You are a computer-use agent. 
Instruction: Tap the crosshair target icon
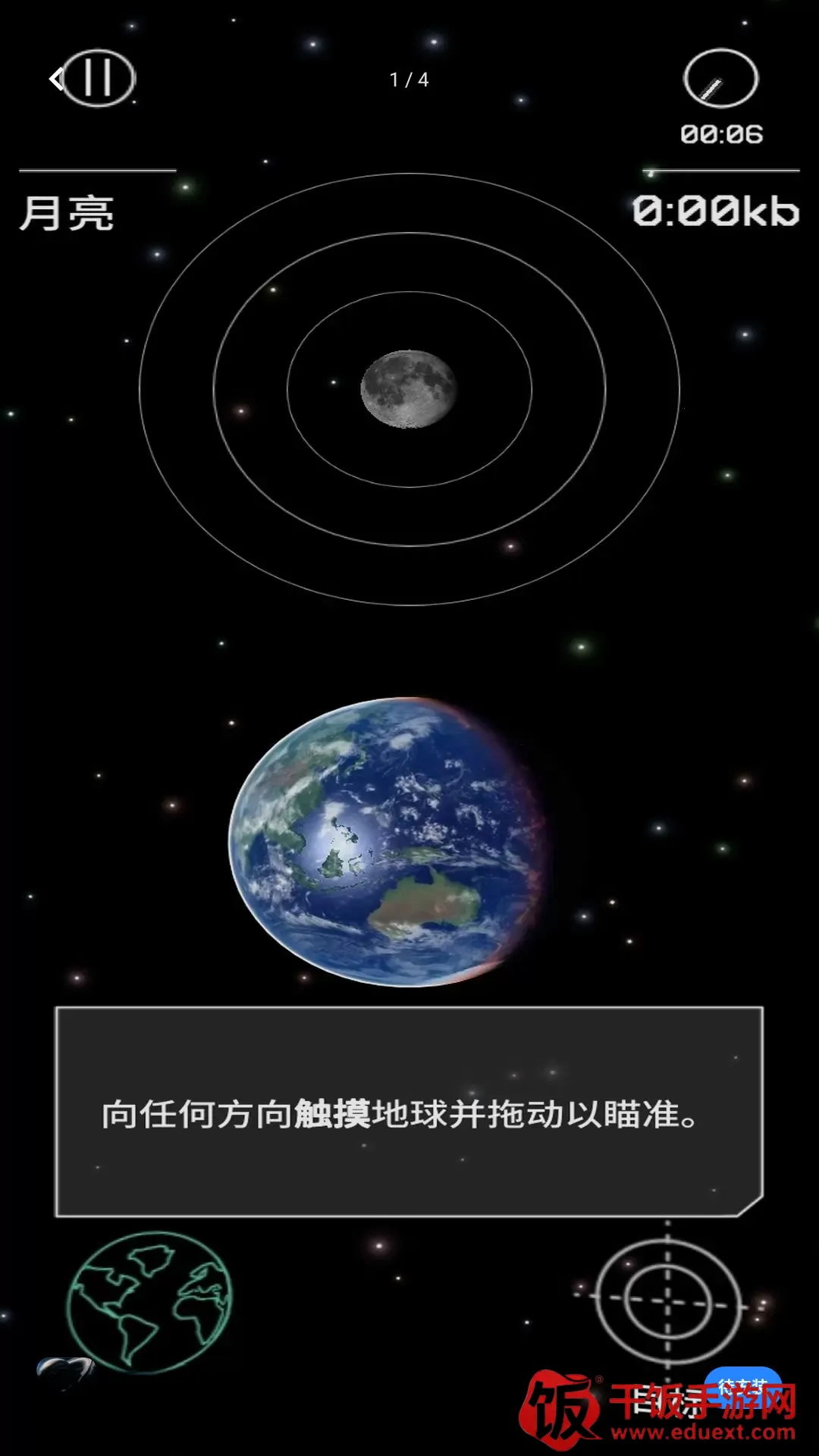tap(668, 1302)
